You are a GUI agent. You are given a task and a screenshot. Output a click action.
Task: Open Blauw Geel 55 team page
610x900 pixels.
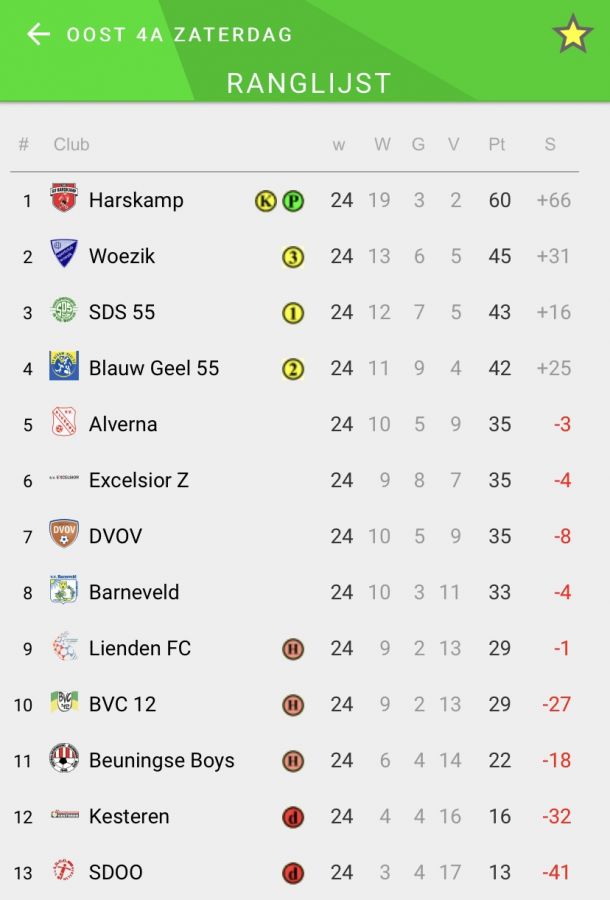click(153, 368)
